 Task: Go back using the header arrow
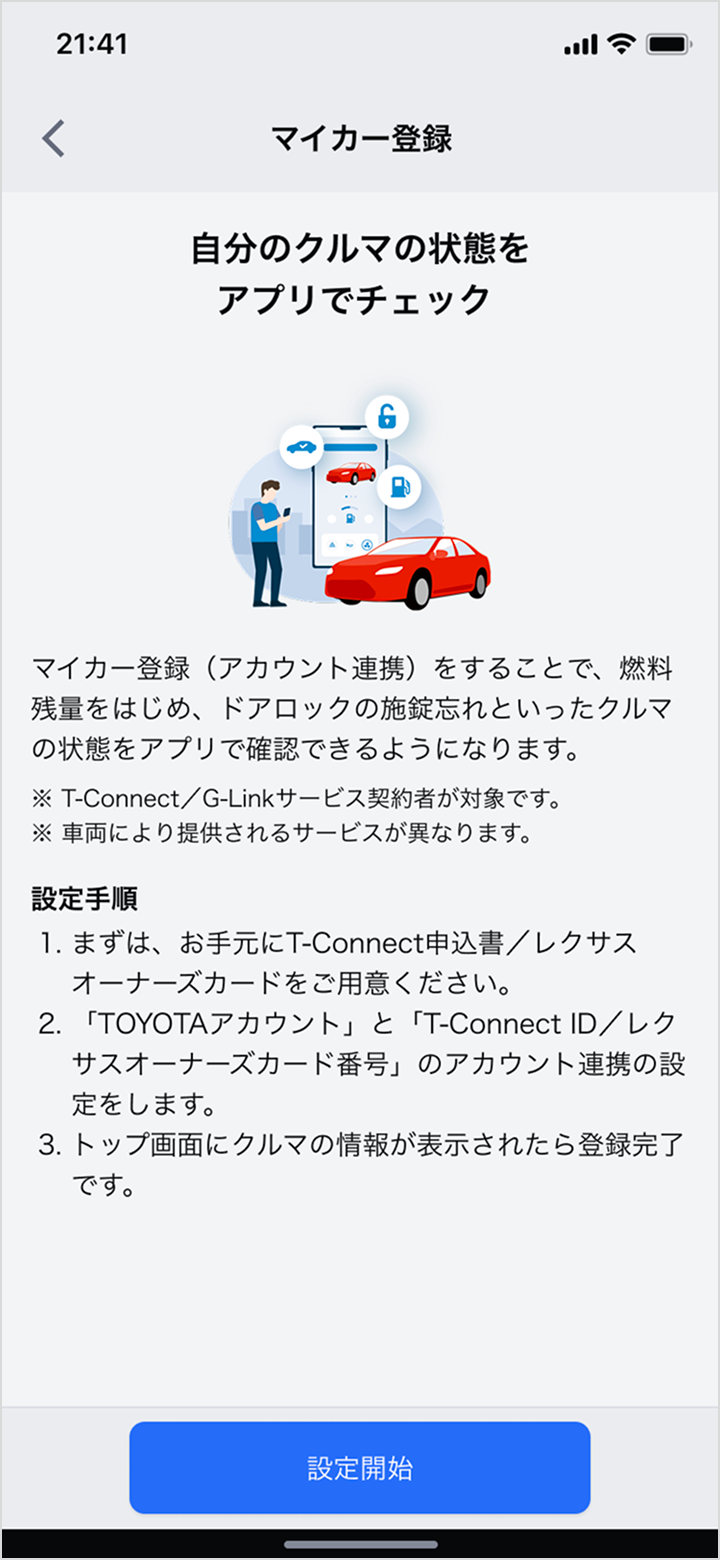54,138
